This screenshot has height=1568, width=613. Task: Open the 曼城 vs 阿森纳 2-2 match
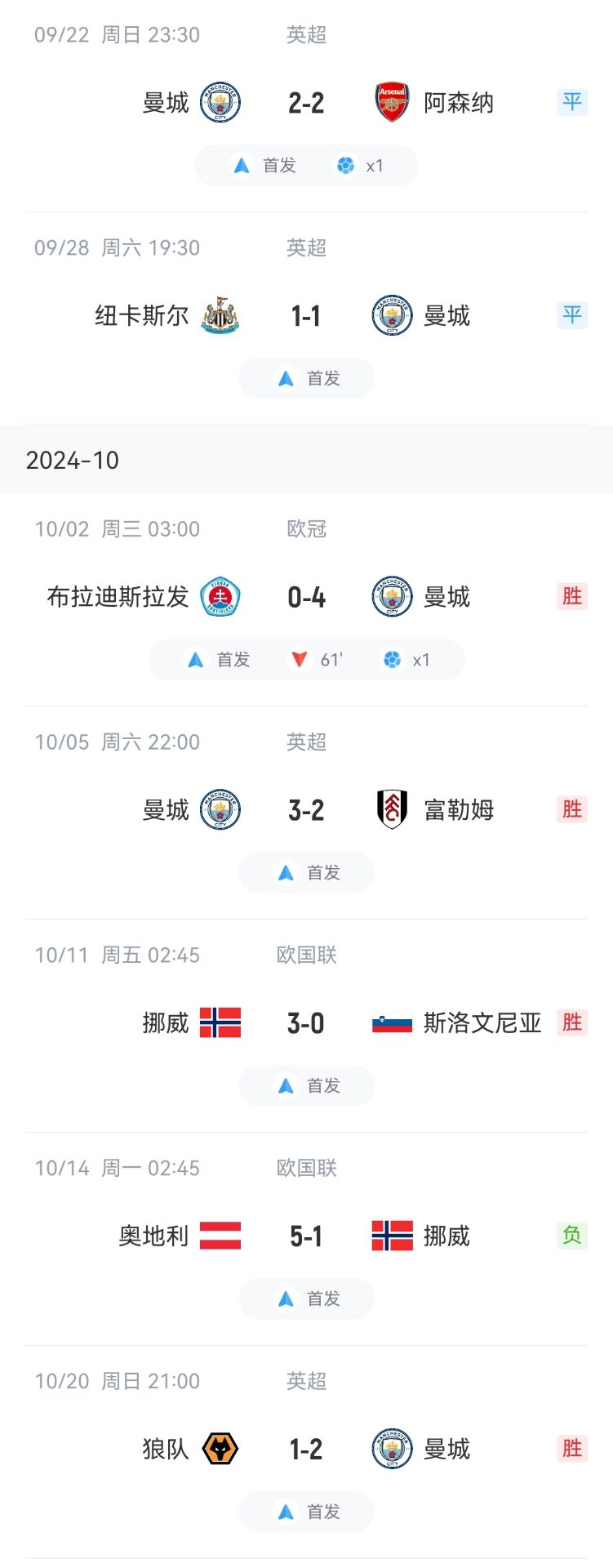coord(306,103)
